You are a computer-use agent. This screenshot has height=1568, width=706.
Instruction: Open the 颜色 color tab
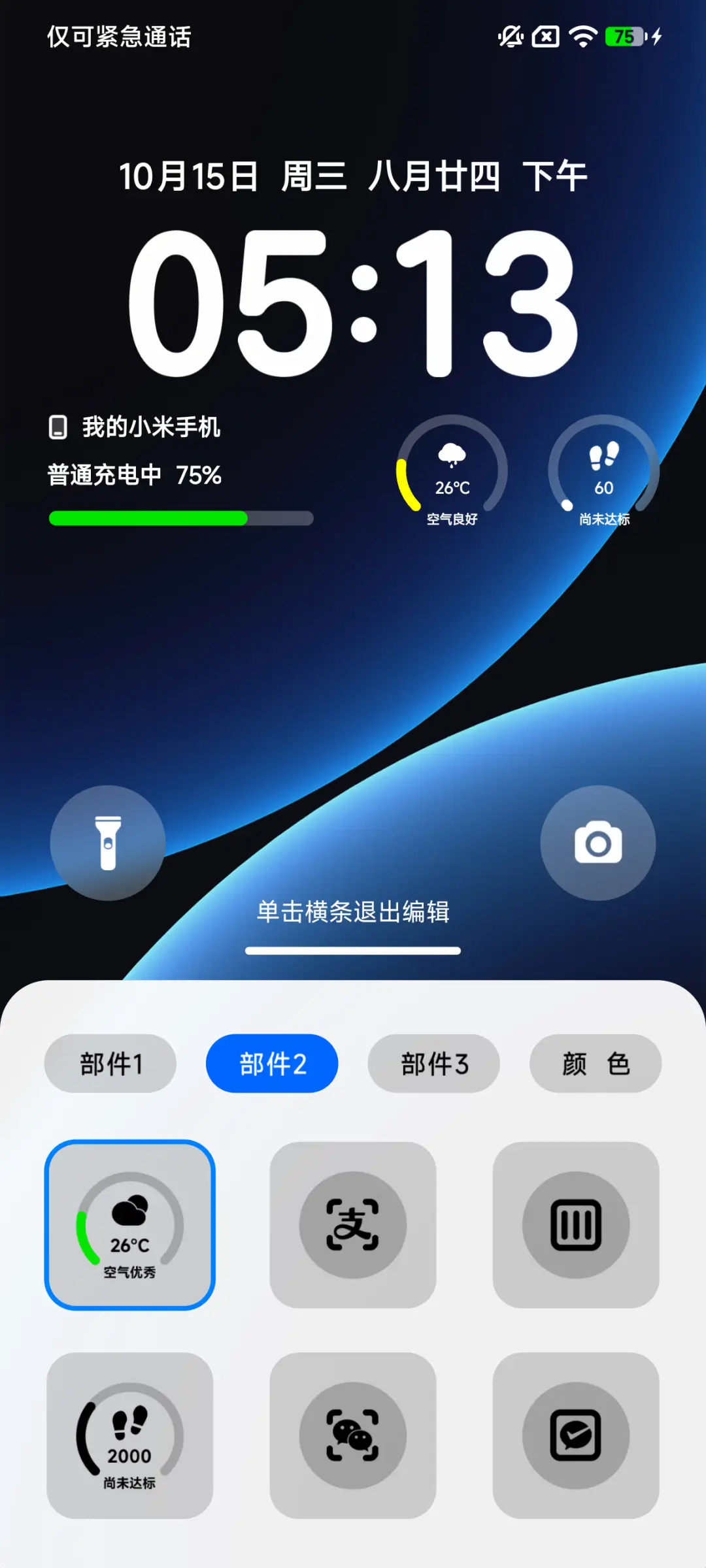(596, 1064)
